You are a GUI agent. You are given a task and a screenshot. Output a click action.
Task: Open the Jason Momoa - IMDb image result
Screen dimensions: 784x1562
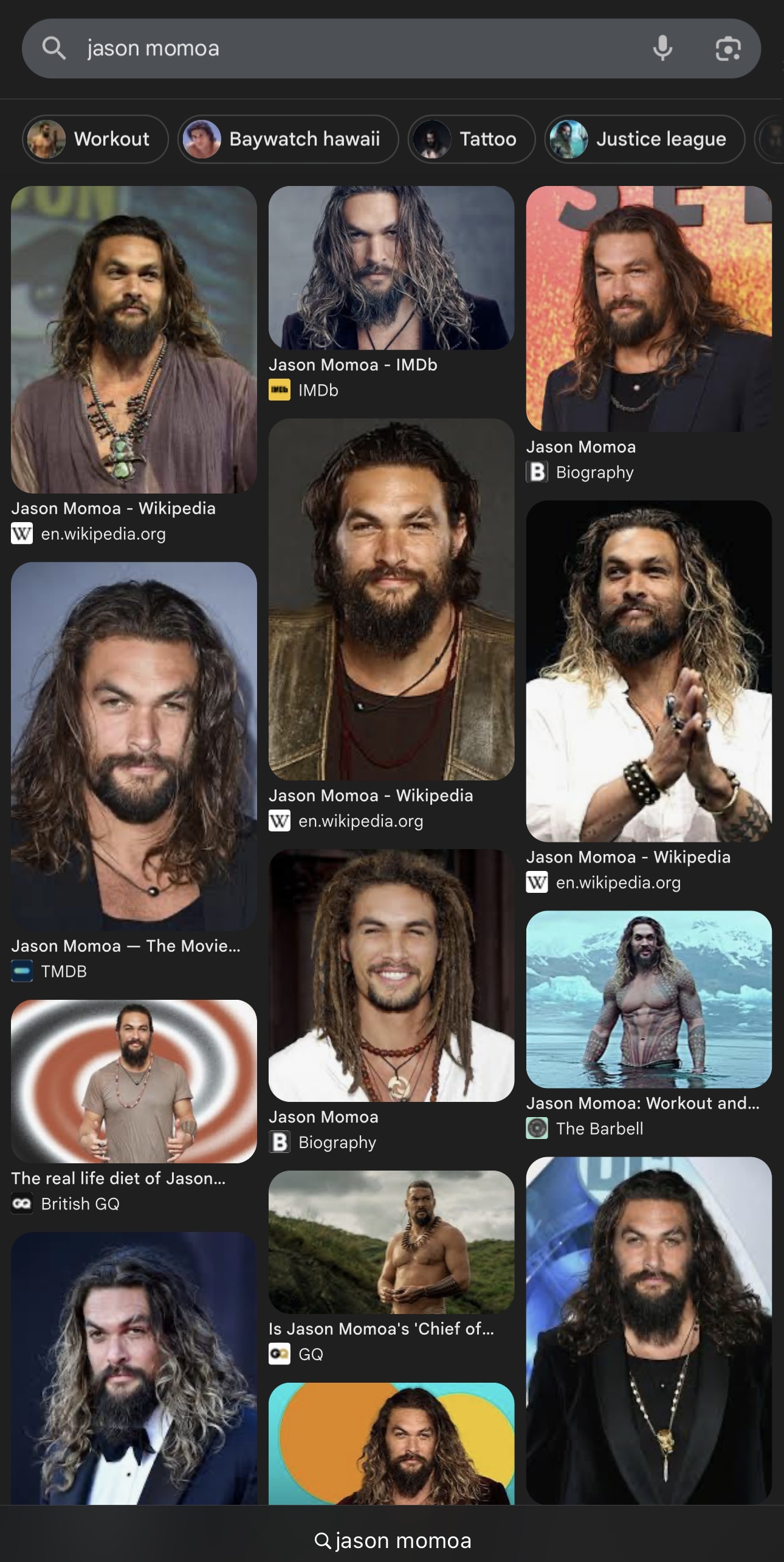pyautogui.click(x=391, y=268)
